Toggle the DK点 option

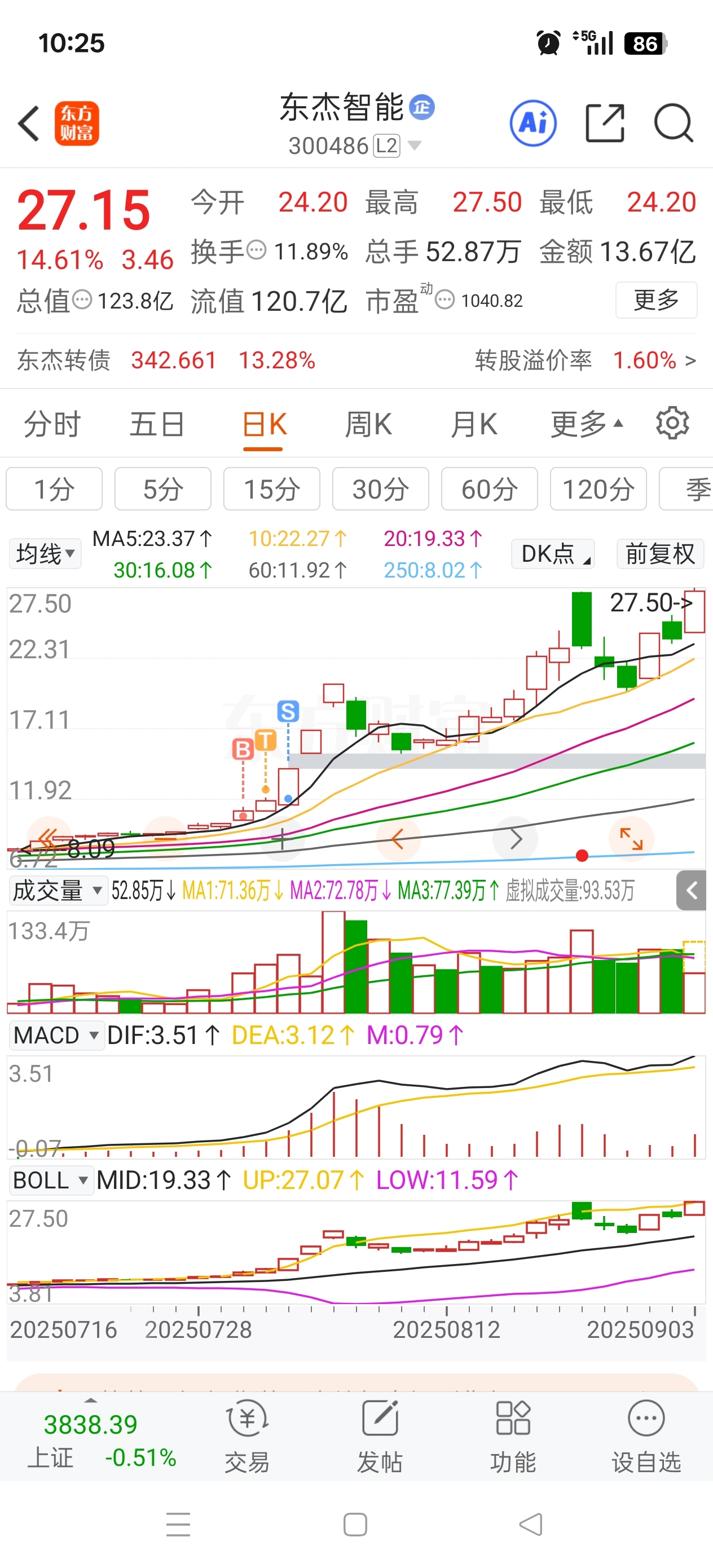tap(553, 554)
